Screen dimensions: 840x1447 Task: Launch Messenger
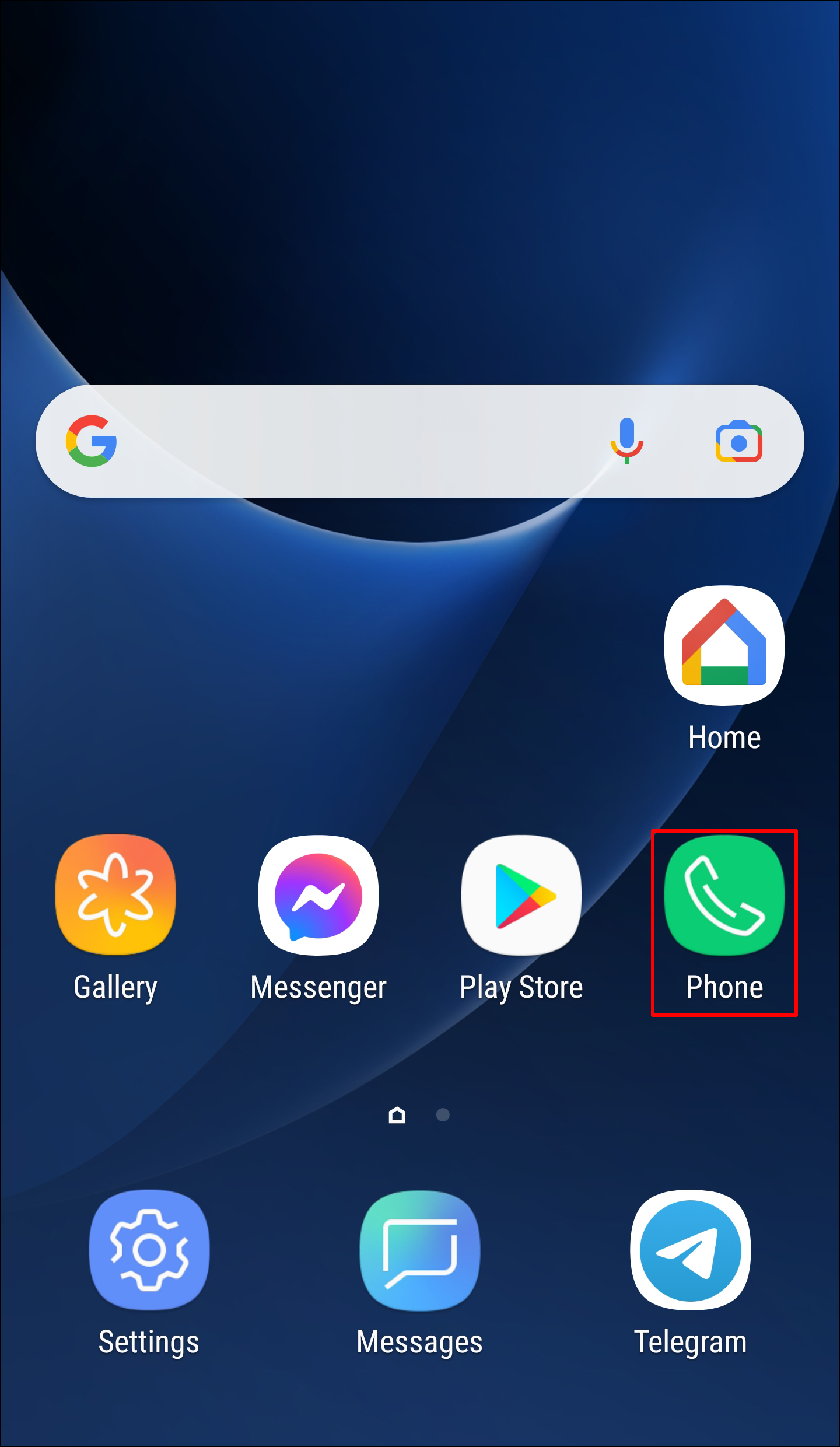coord(318,896)
